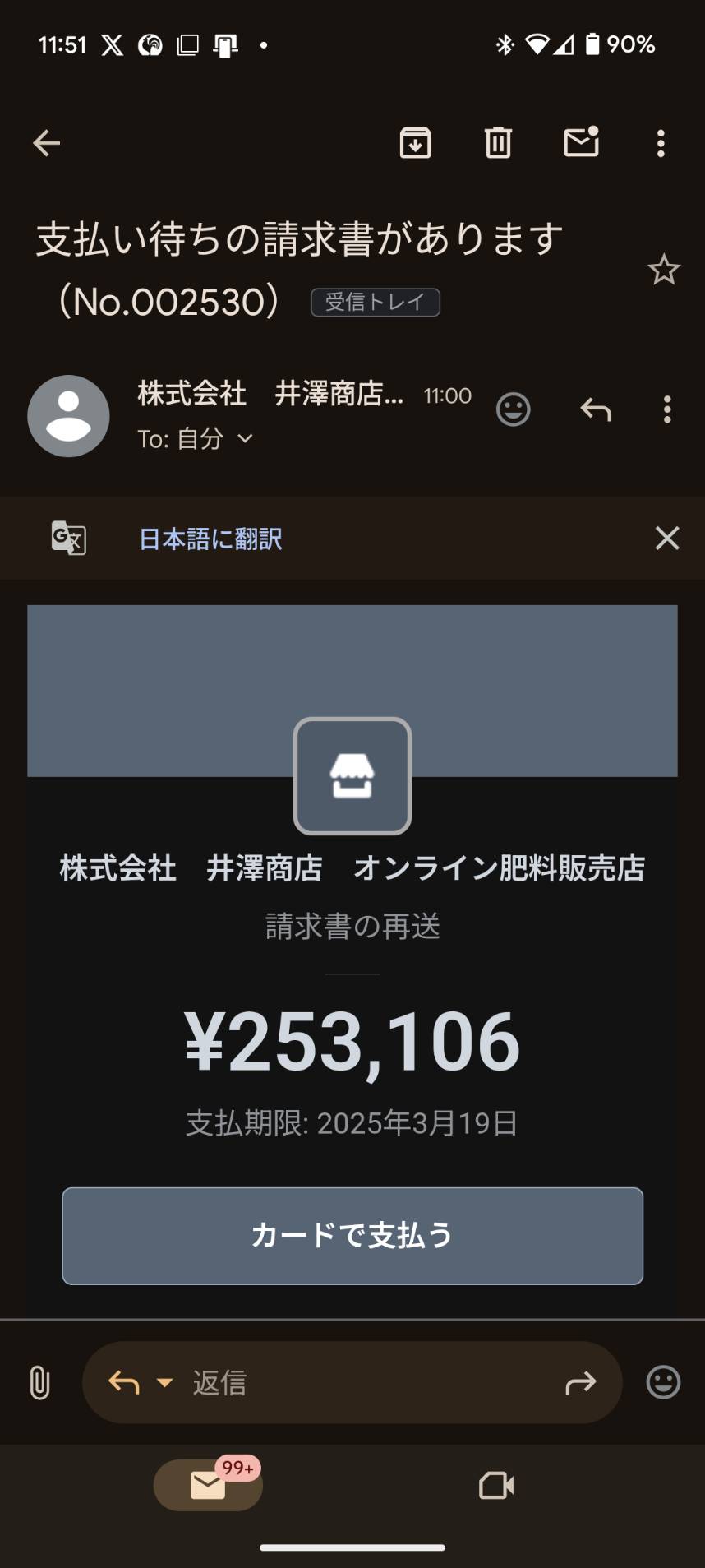Screen dimensions: 705x1568
Task: Tap the カードで支払う button
Action: click(x=352, y=1236)
